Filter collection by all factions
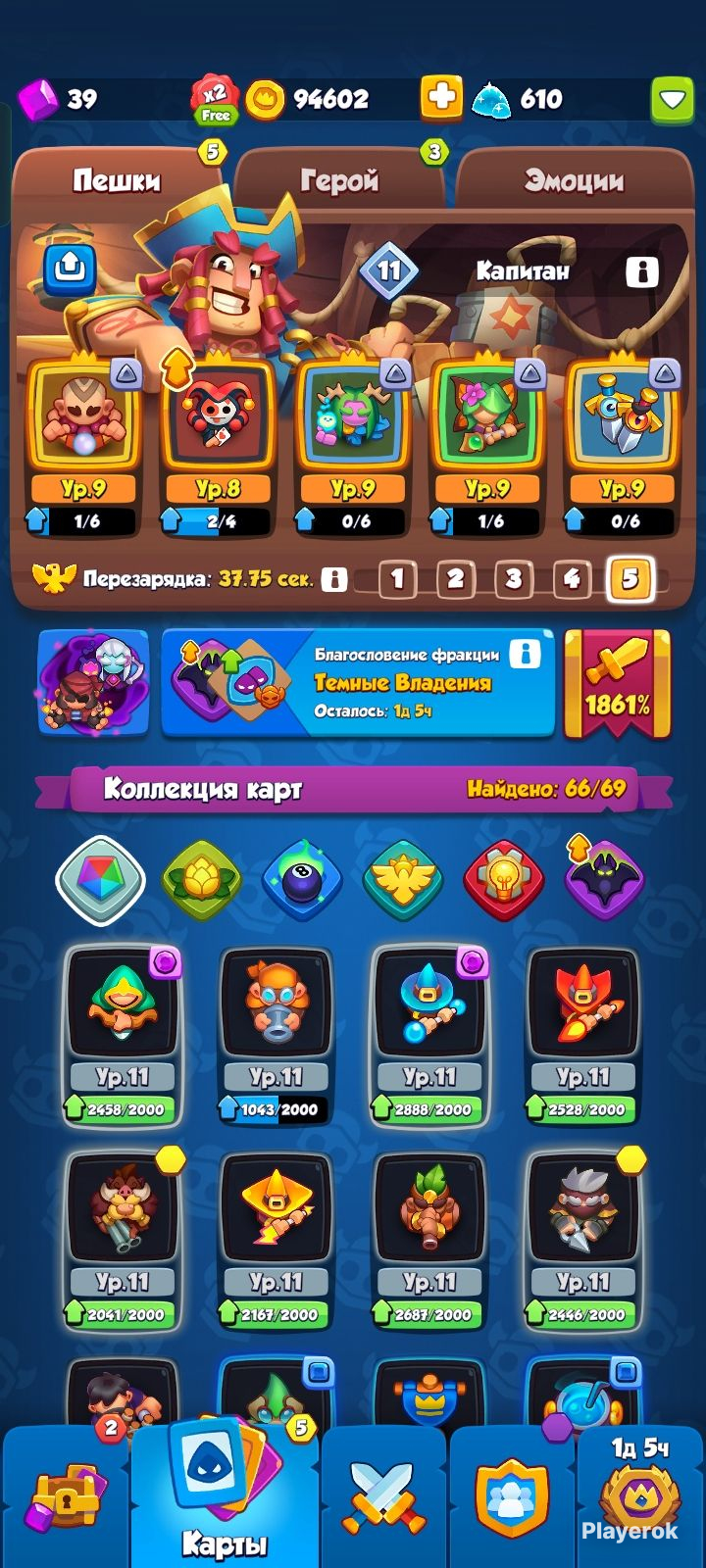Screen dimensions: 706x1568 (100, 879)
